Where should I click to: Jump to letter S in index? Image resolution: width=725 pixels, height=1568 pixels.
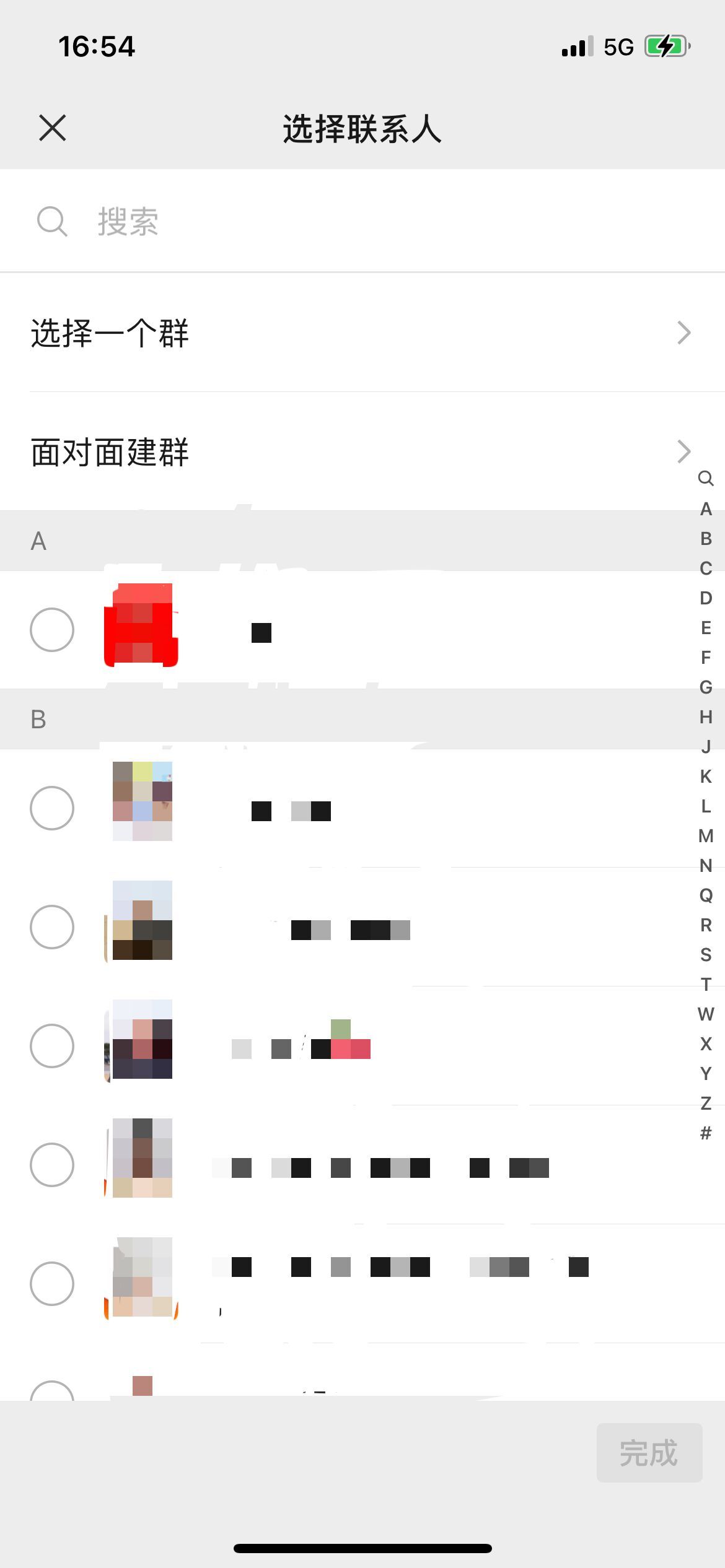pos(706,955)
